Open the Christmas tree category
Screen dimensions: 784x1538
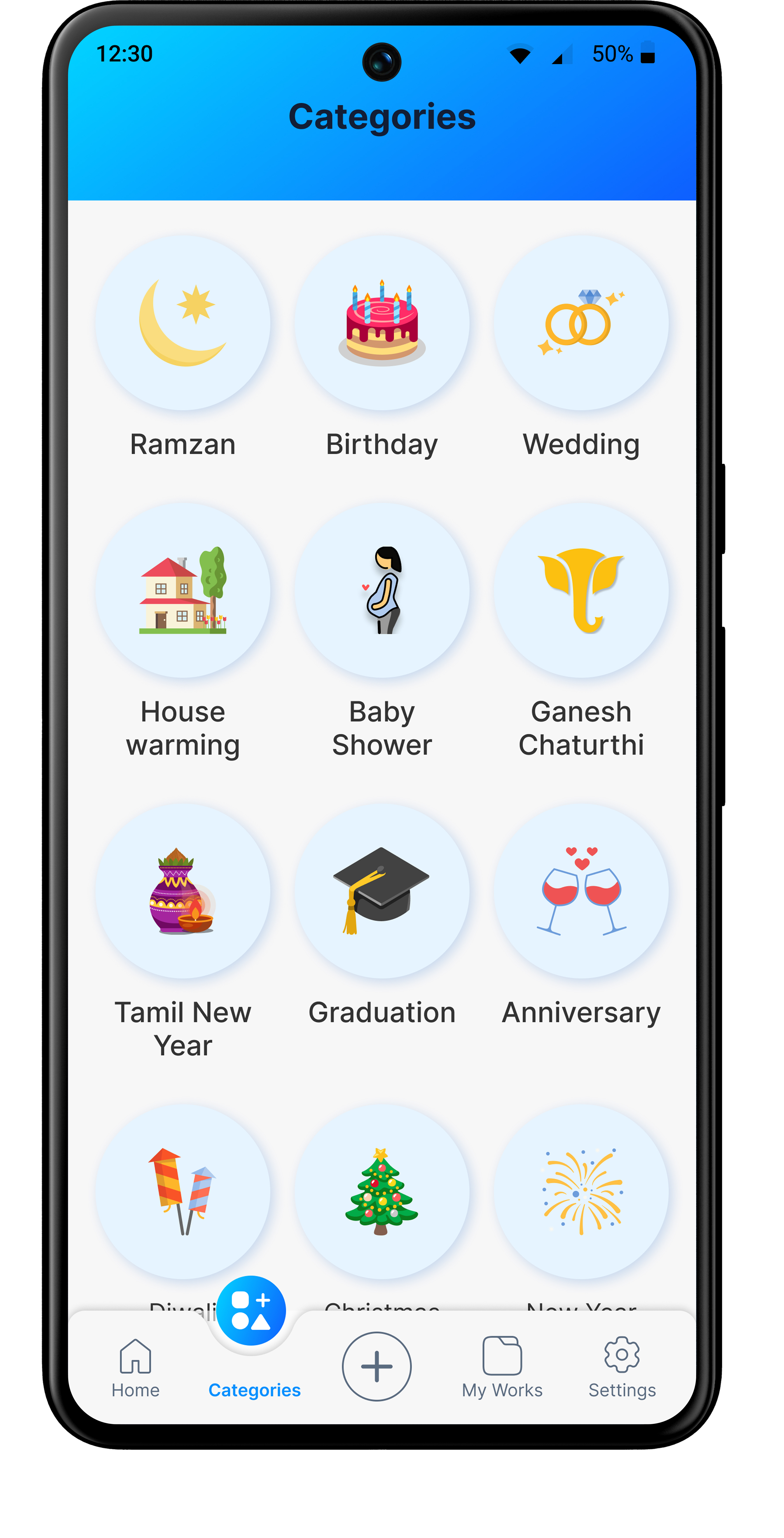tap(382, 1192)
